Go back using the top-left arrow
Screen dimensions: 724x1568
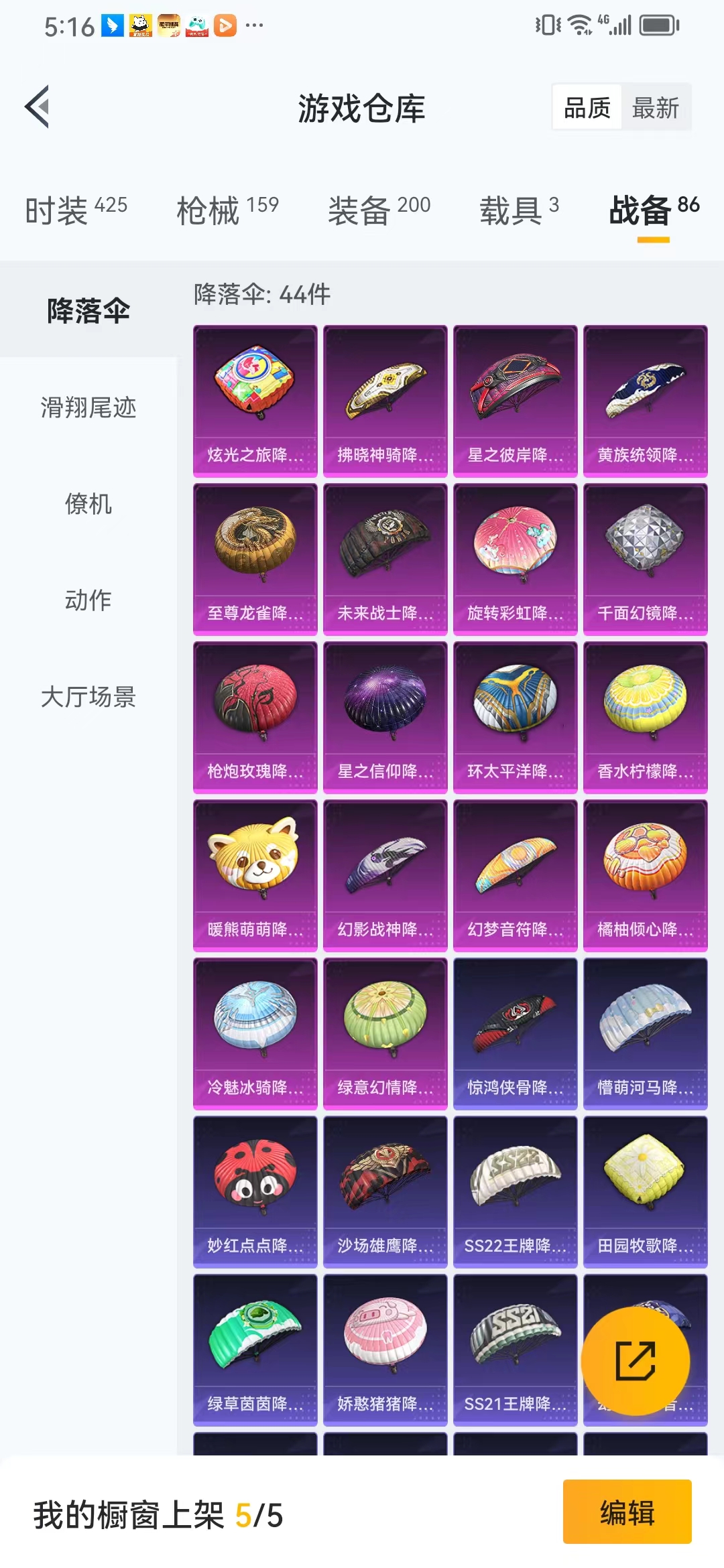click(38, 107)
